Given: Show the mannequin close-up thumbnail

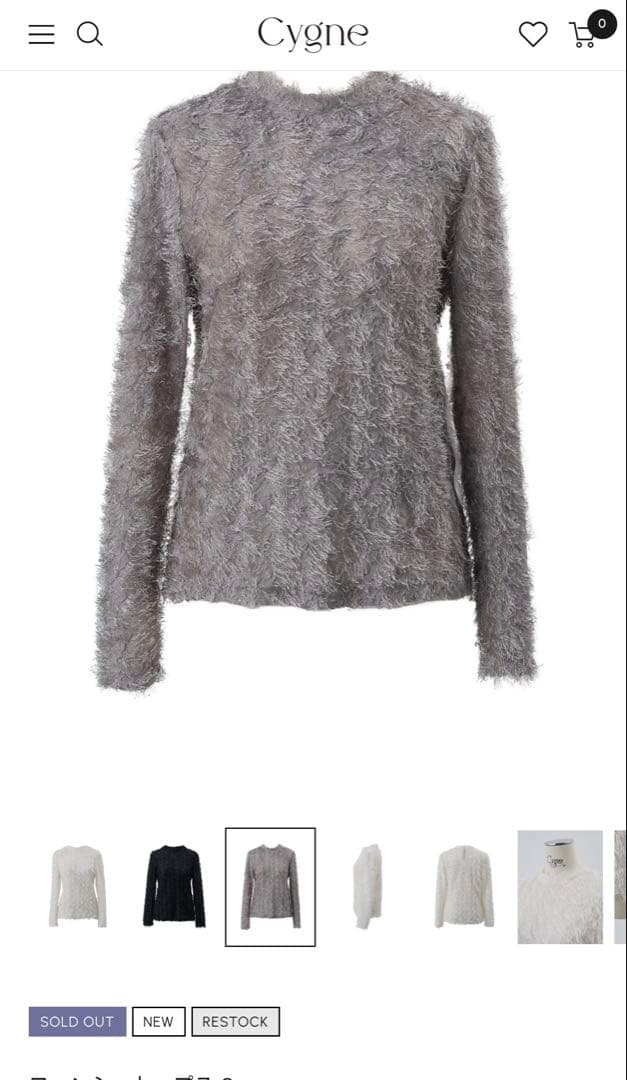Looking at the screenshot, I should click(560, 886).
